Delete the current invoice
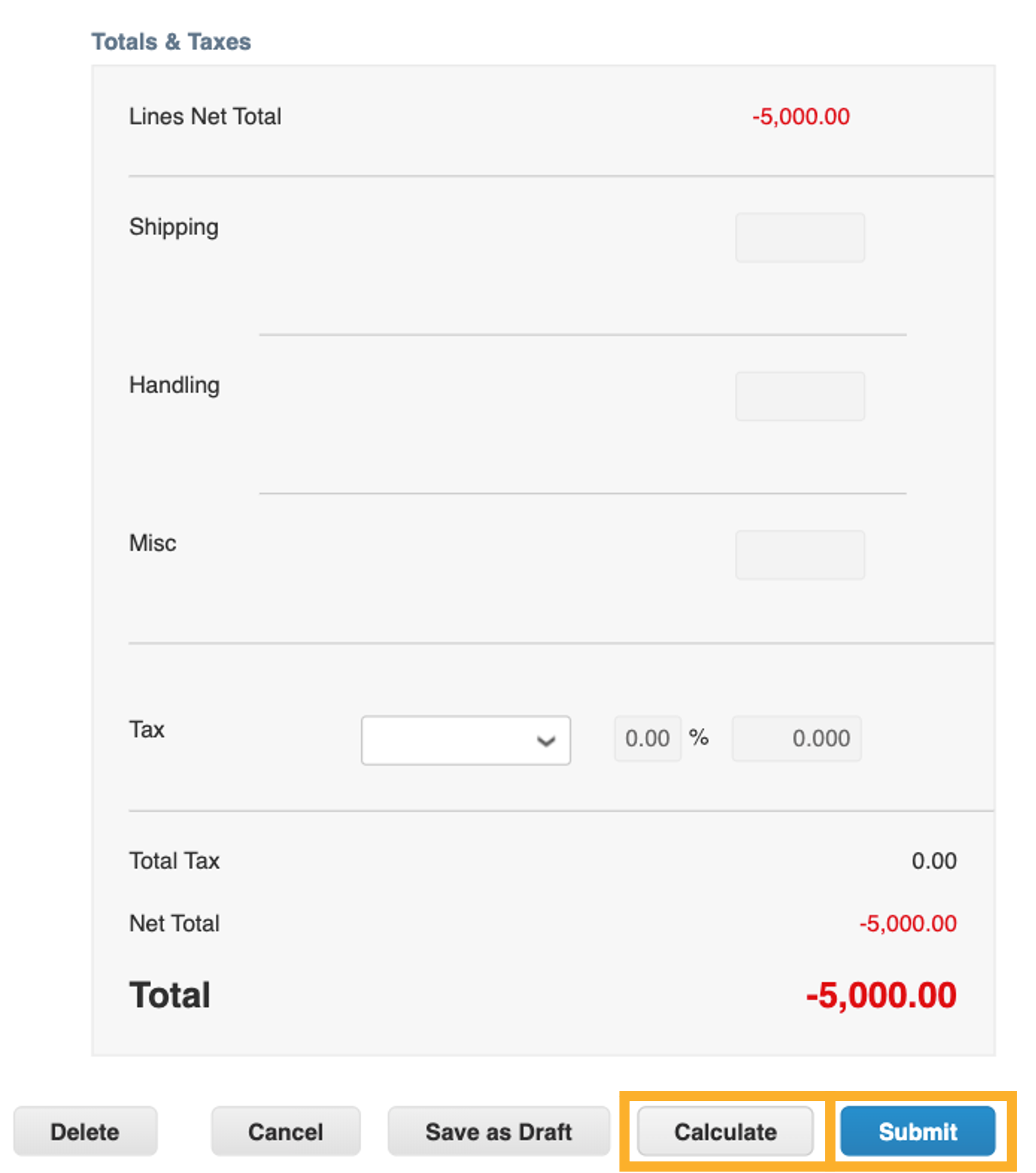The width and height of the screenshot is (1036, 1173). [85, 1131]
